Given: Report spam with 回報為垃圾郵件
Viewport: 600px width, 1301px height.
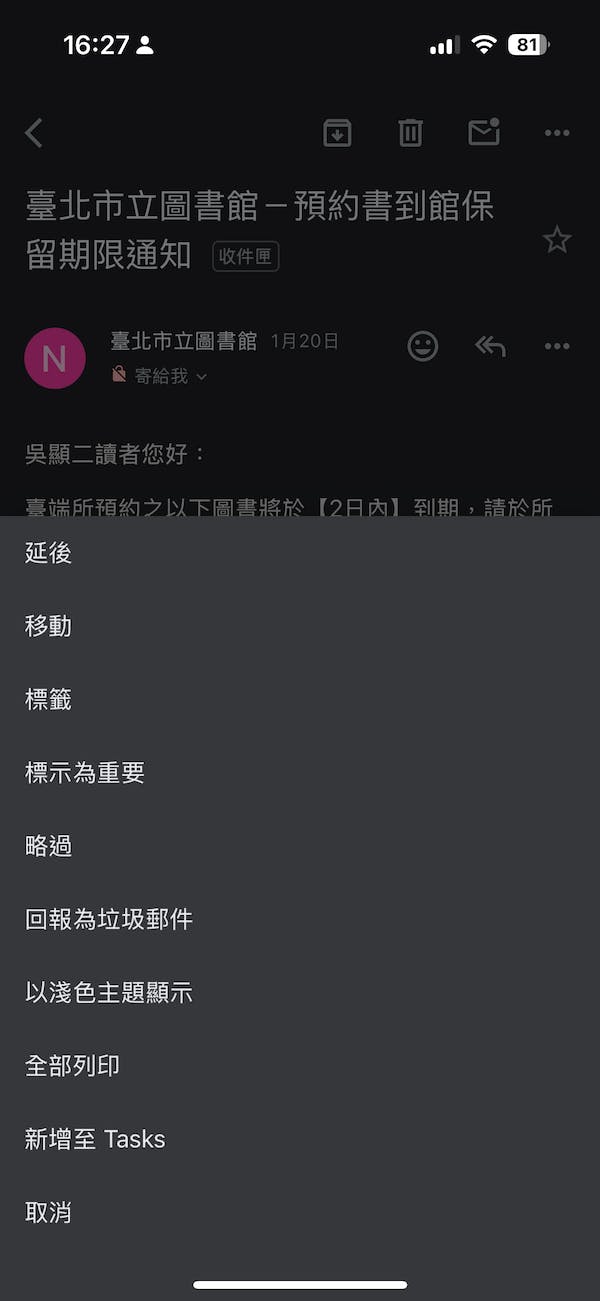Looking at the screenshot, I should [109, 919].
